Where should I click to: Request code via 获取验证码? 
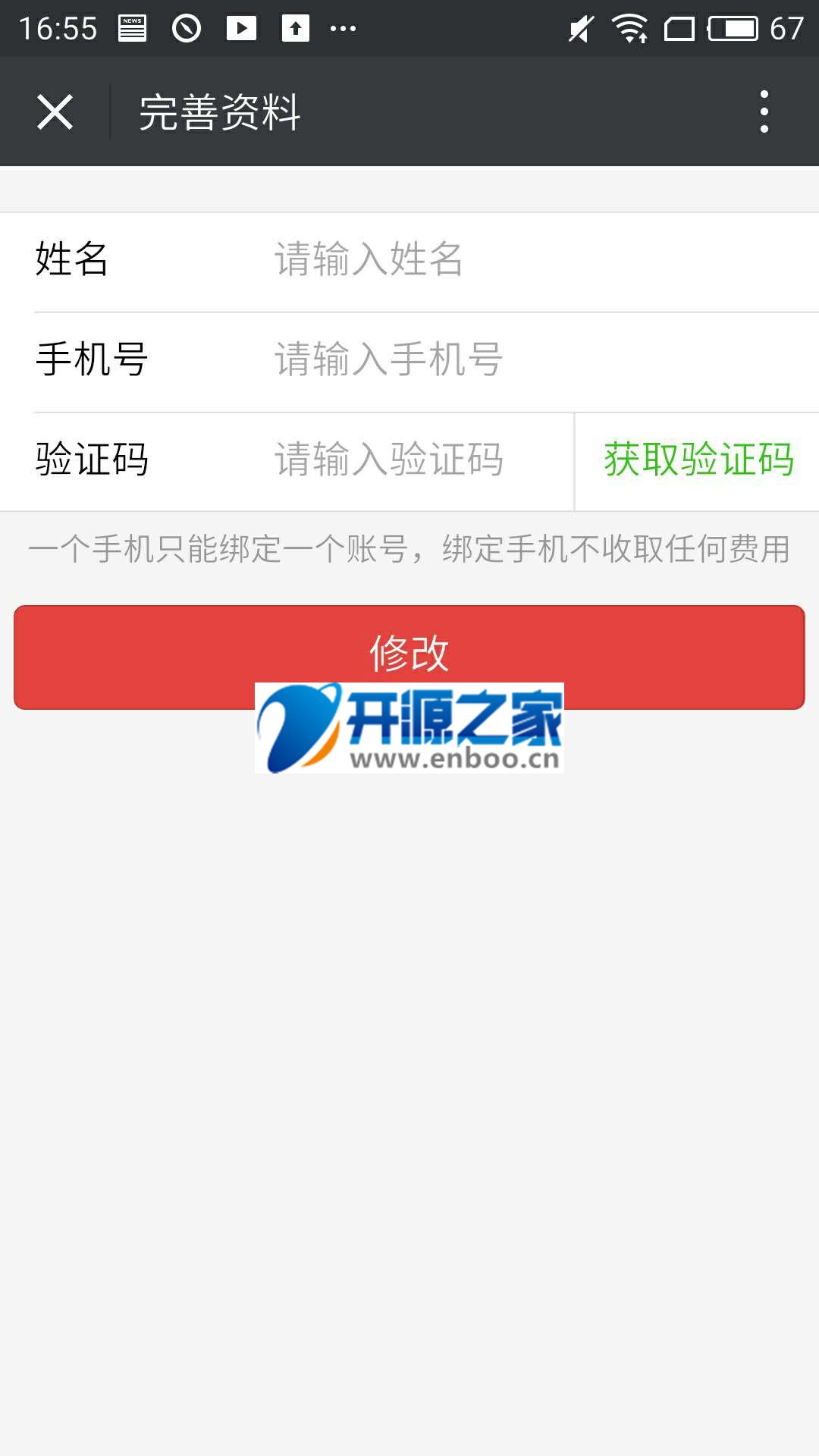pos(698,460)
